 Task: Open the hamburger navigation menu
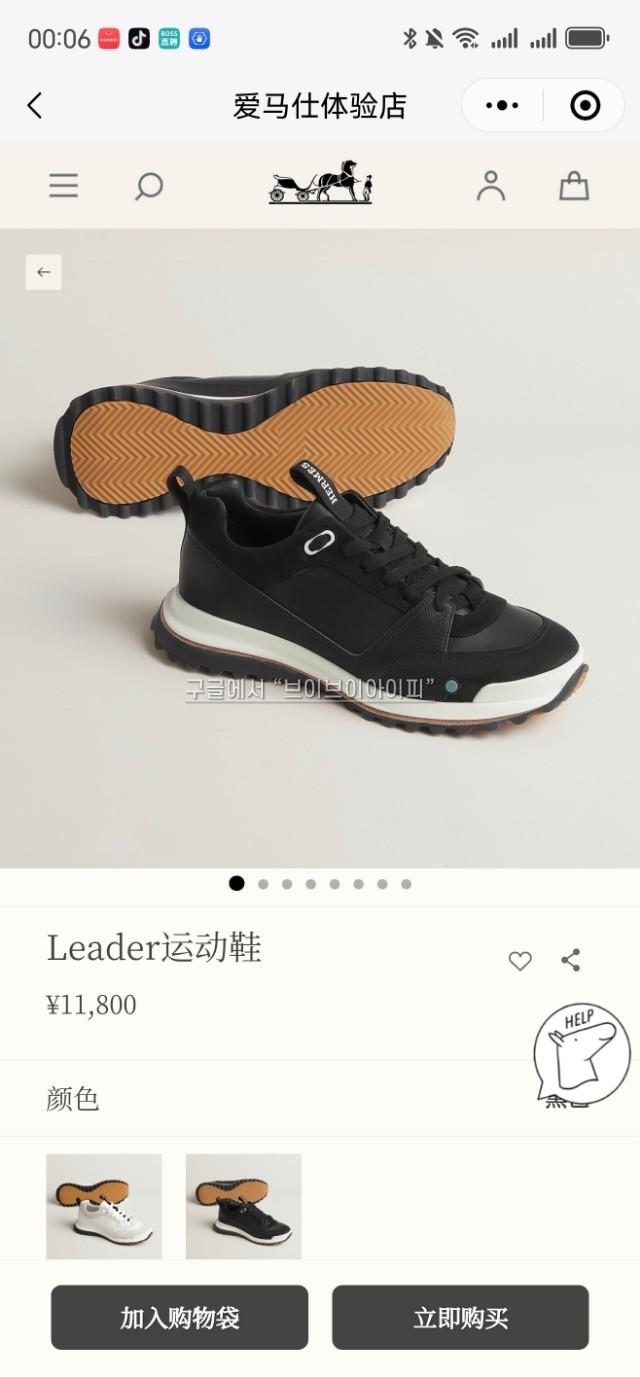pyautogui.click(x=63, y=186)
